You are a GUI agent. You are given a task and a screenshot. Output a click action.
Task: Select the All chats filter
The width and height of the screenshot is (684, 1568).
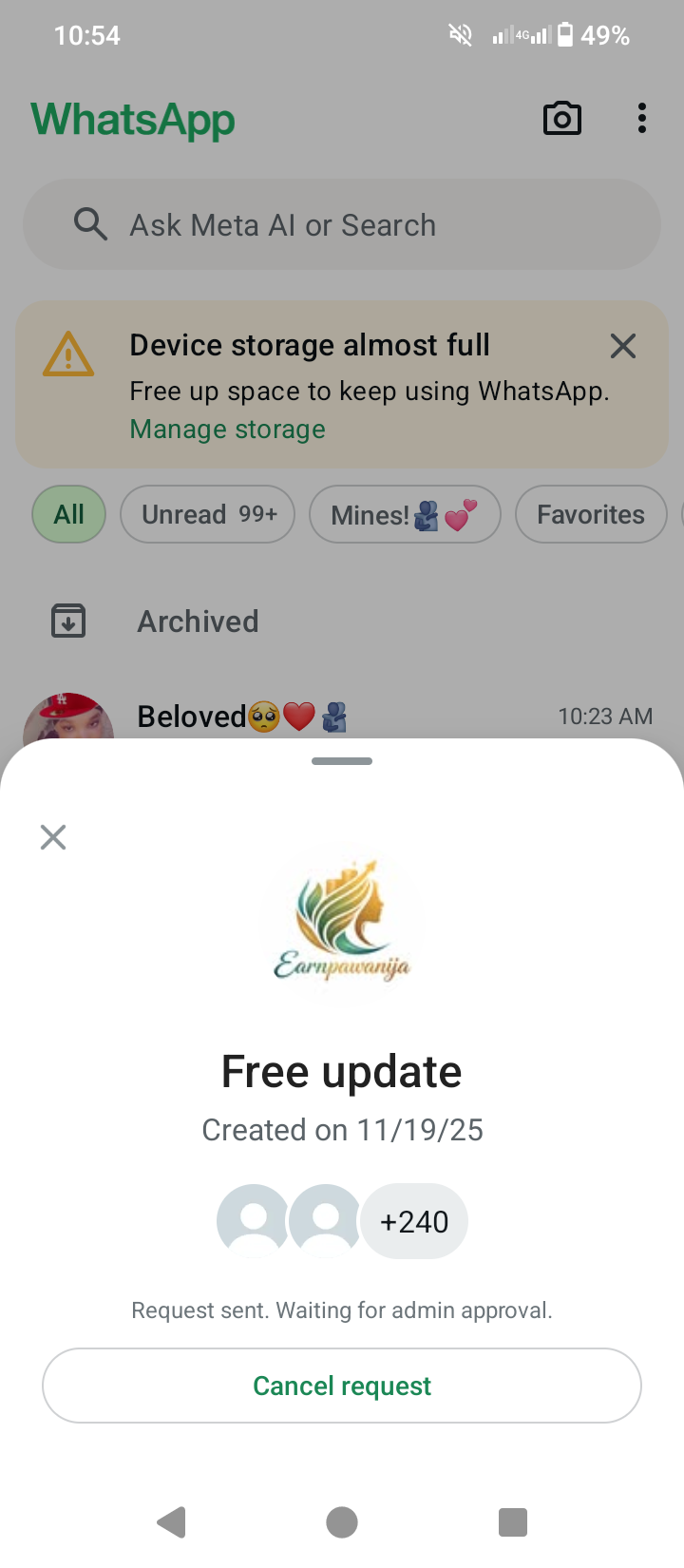click(69, 515)
